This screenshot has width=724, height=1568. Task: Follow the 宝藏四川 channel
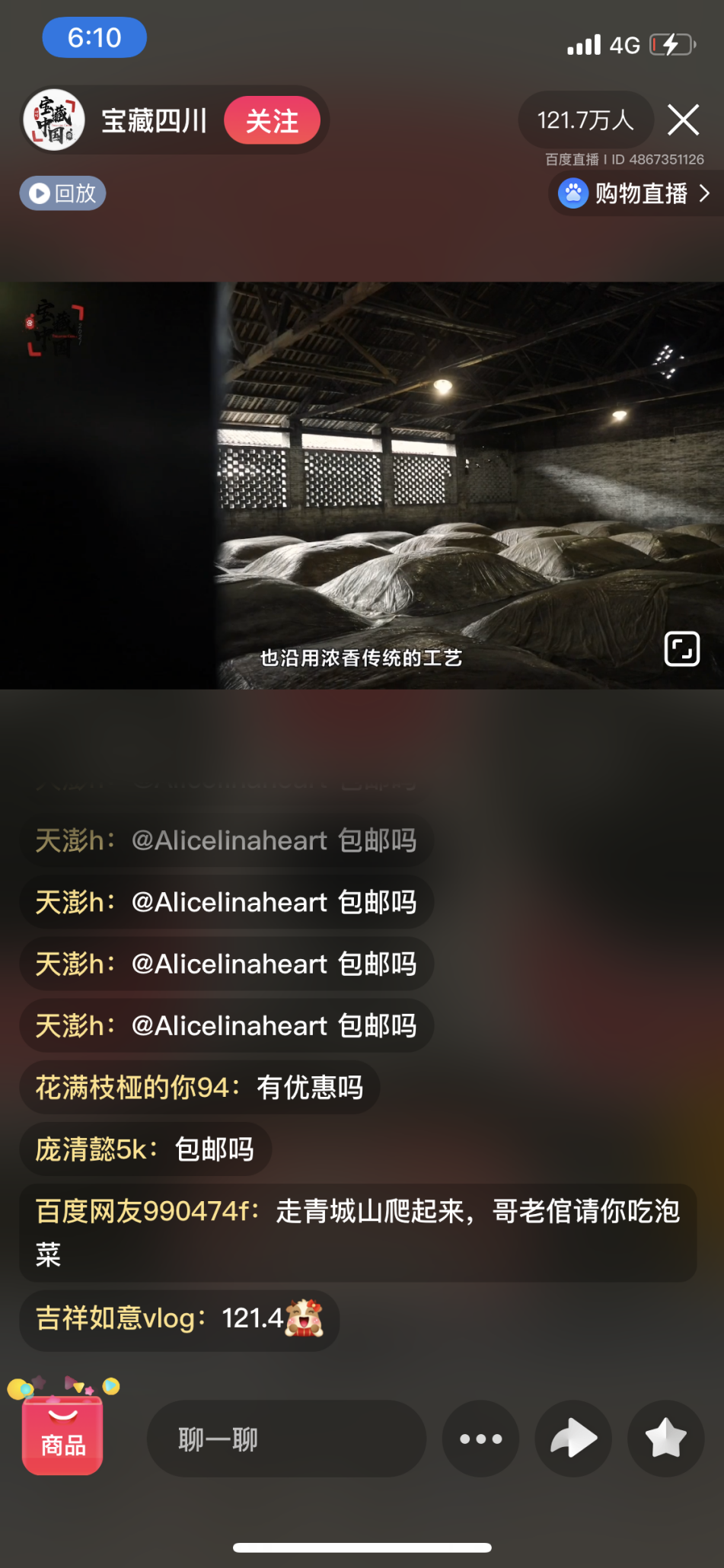point(272,121)
